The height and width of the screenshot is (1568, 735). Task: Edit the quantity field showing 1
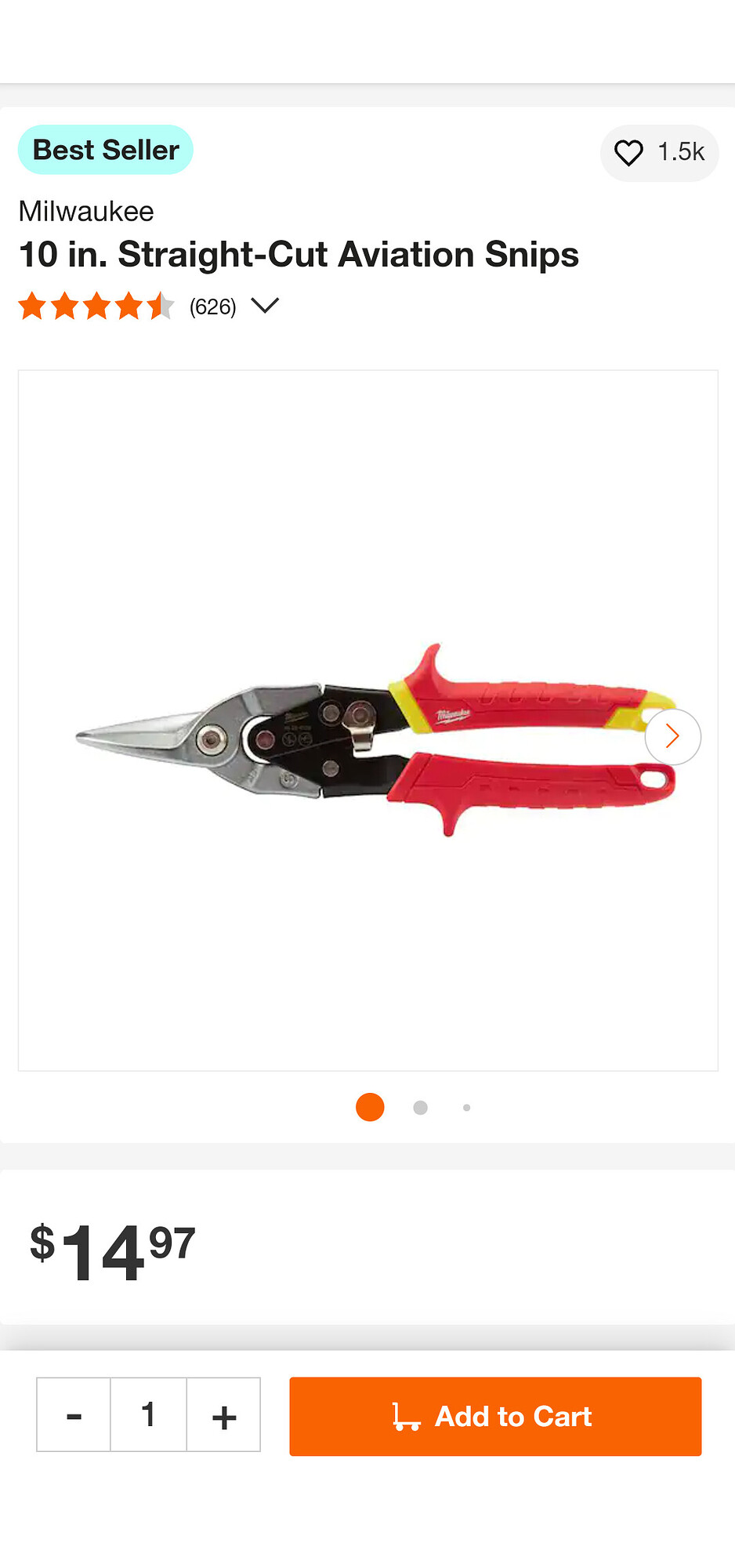pos(148,1415)
